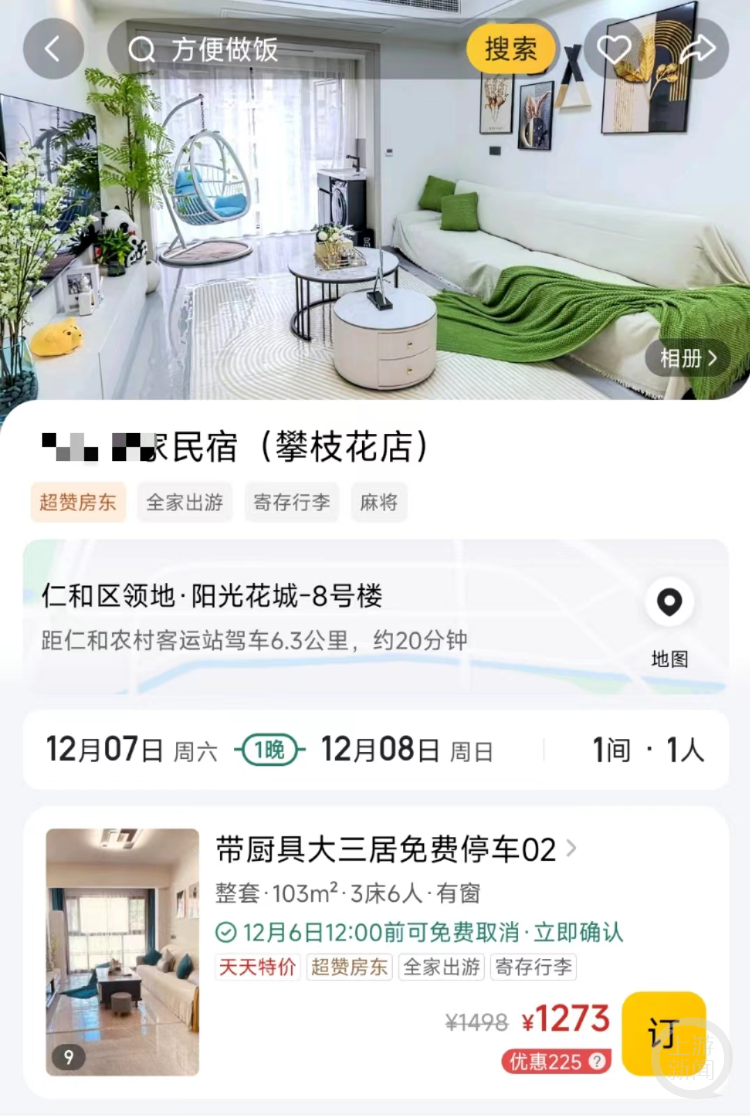Go back using the top-left arrow
The height and width of the screenshot is (1116, 750).
(53, 49)
